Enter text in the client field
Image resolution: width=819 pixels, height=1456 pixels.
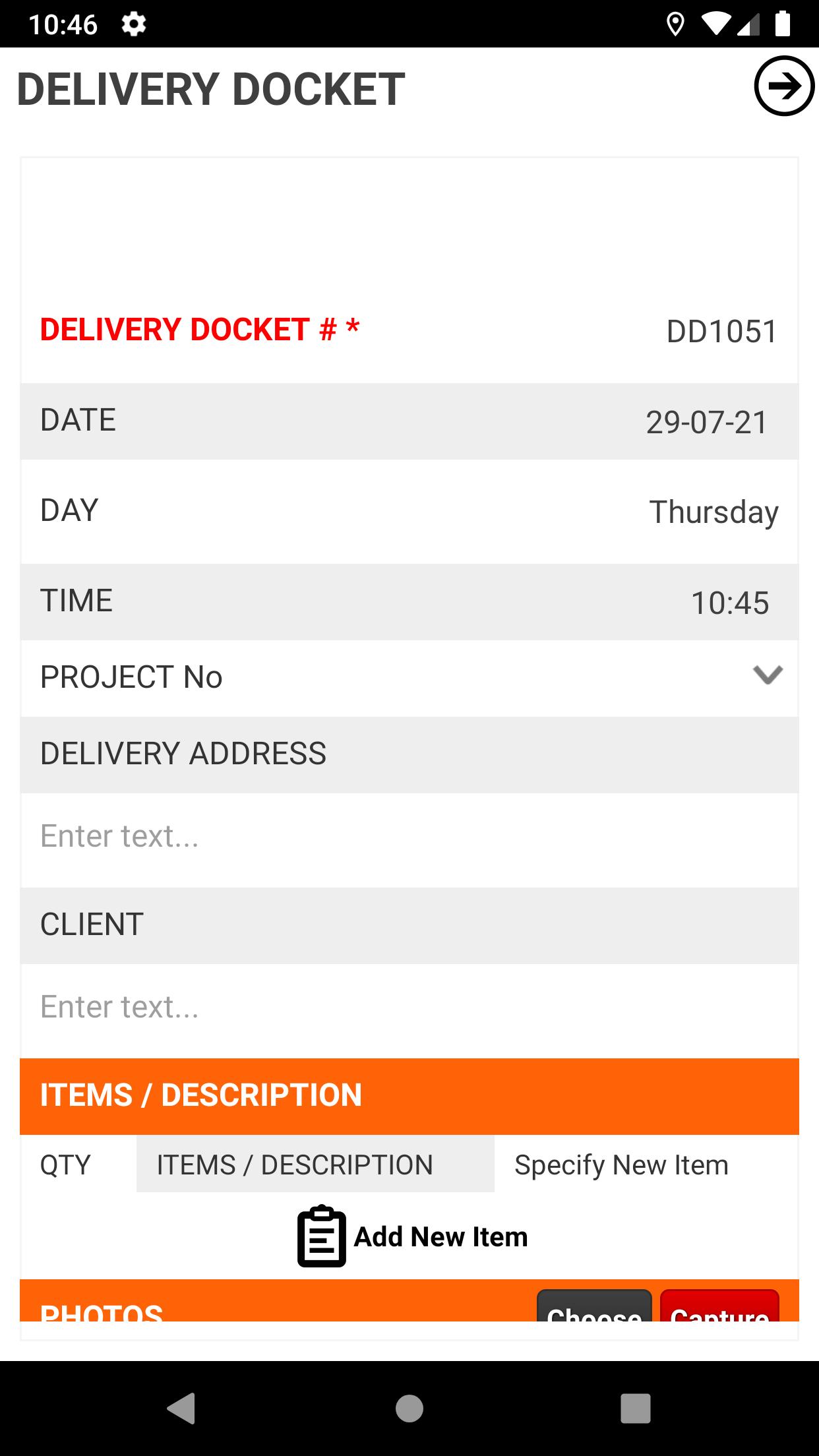click(x=409, y=1008)
